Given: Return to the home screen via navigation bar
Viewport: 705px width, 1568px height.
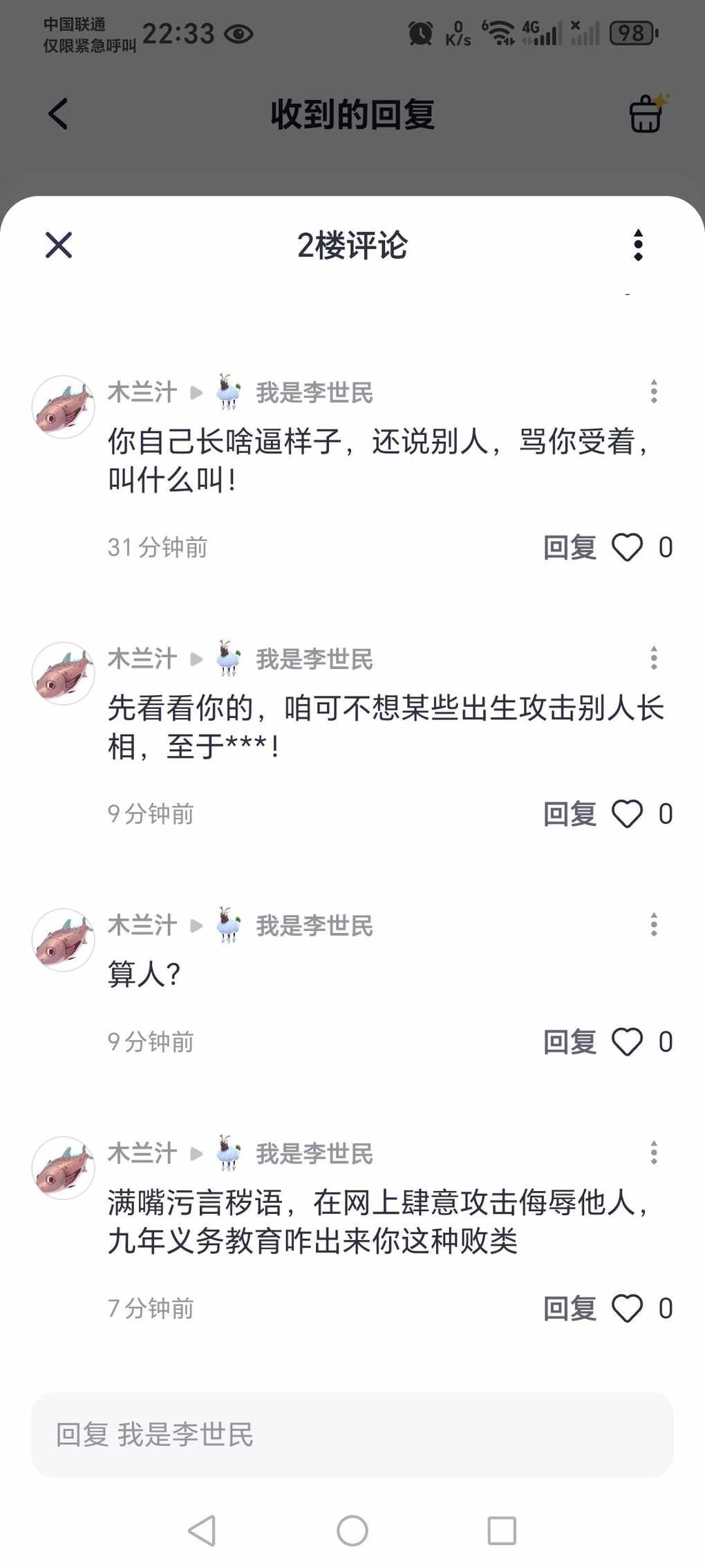Looking at the screenshot, I should tap(352, 1531).
